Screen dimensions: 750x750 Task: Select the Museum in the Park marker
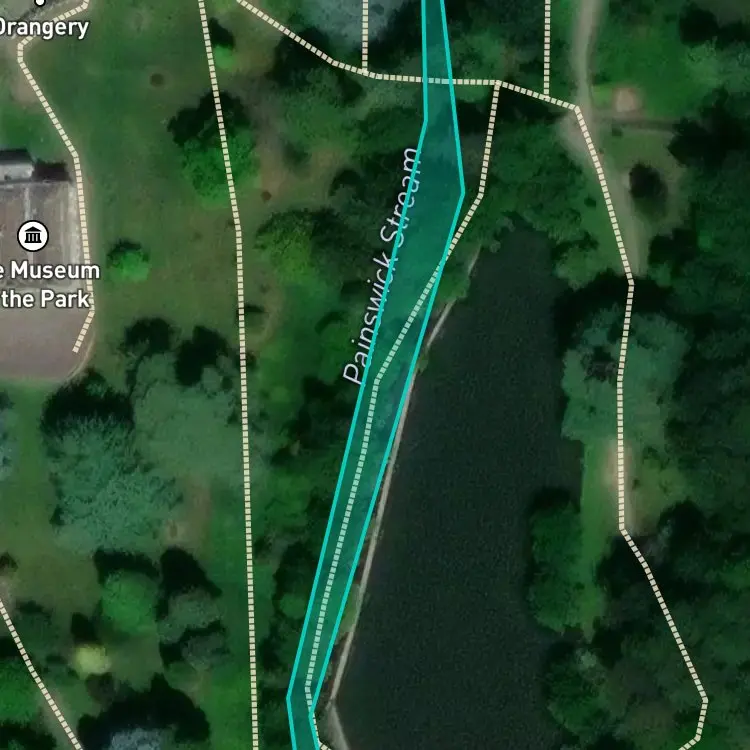click(x=33, y=236)
